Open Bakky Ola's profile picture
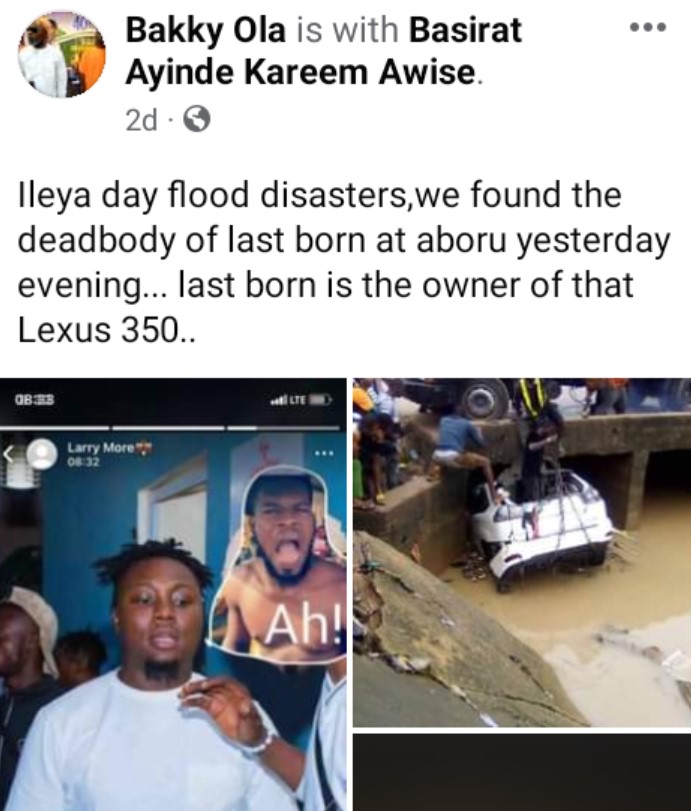Screen dimensions: 691x811 61,55
